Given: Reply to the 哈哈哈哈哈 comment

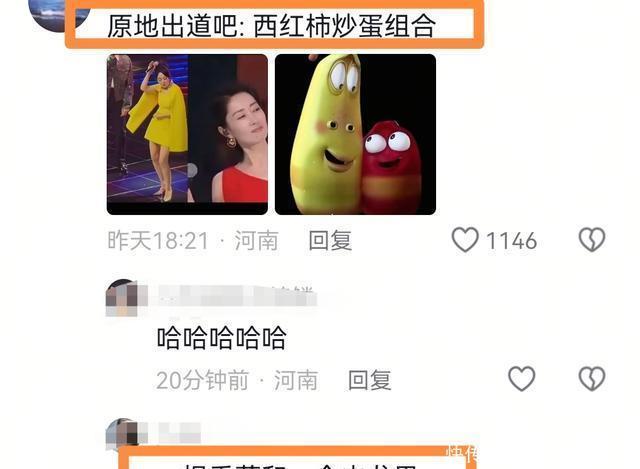Looking at the screenshot, I should pos(369,380).
